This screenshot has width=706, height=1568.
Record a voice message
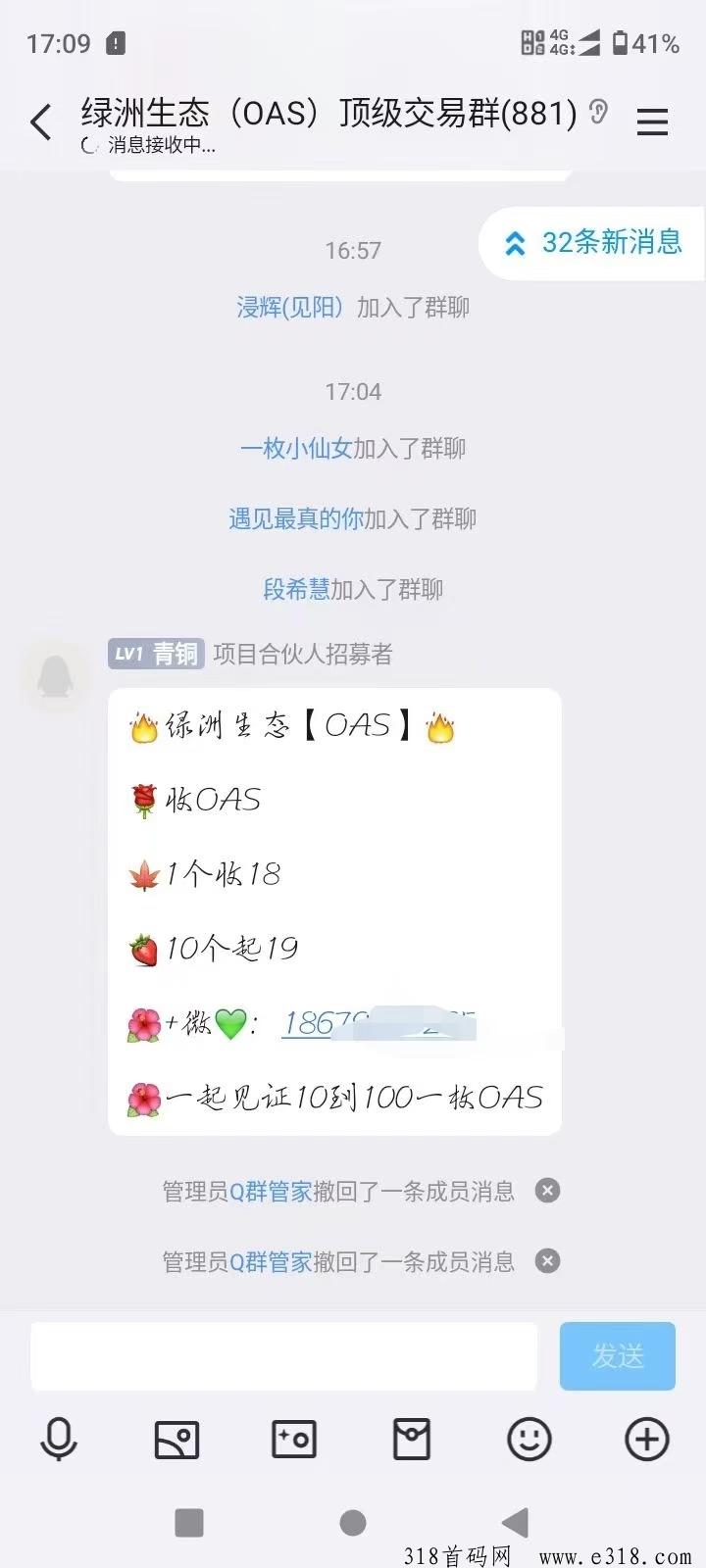tap(59, 1440)
